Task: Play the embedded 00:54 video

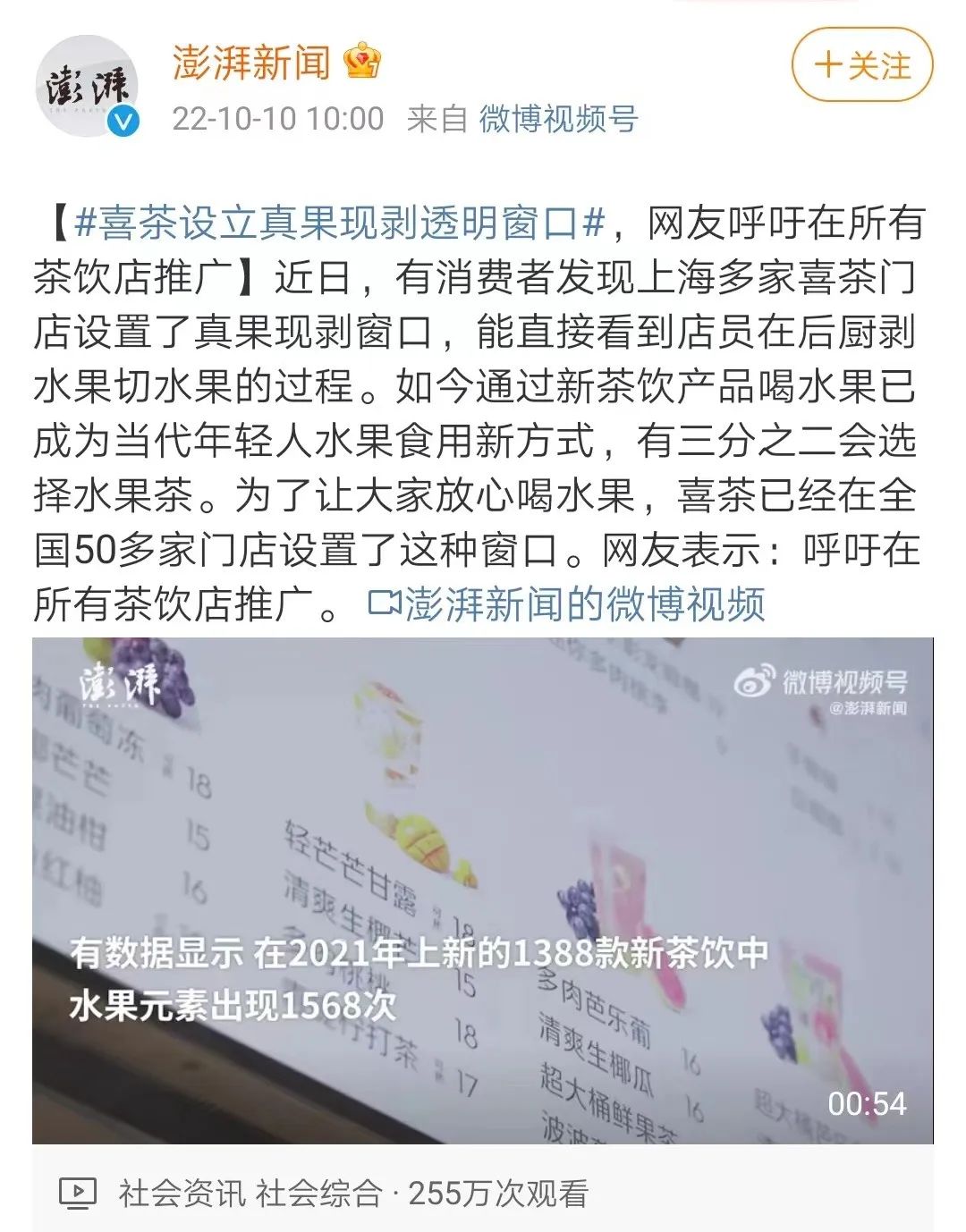Action: pos(483,890)
